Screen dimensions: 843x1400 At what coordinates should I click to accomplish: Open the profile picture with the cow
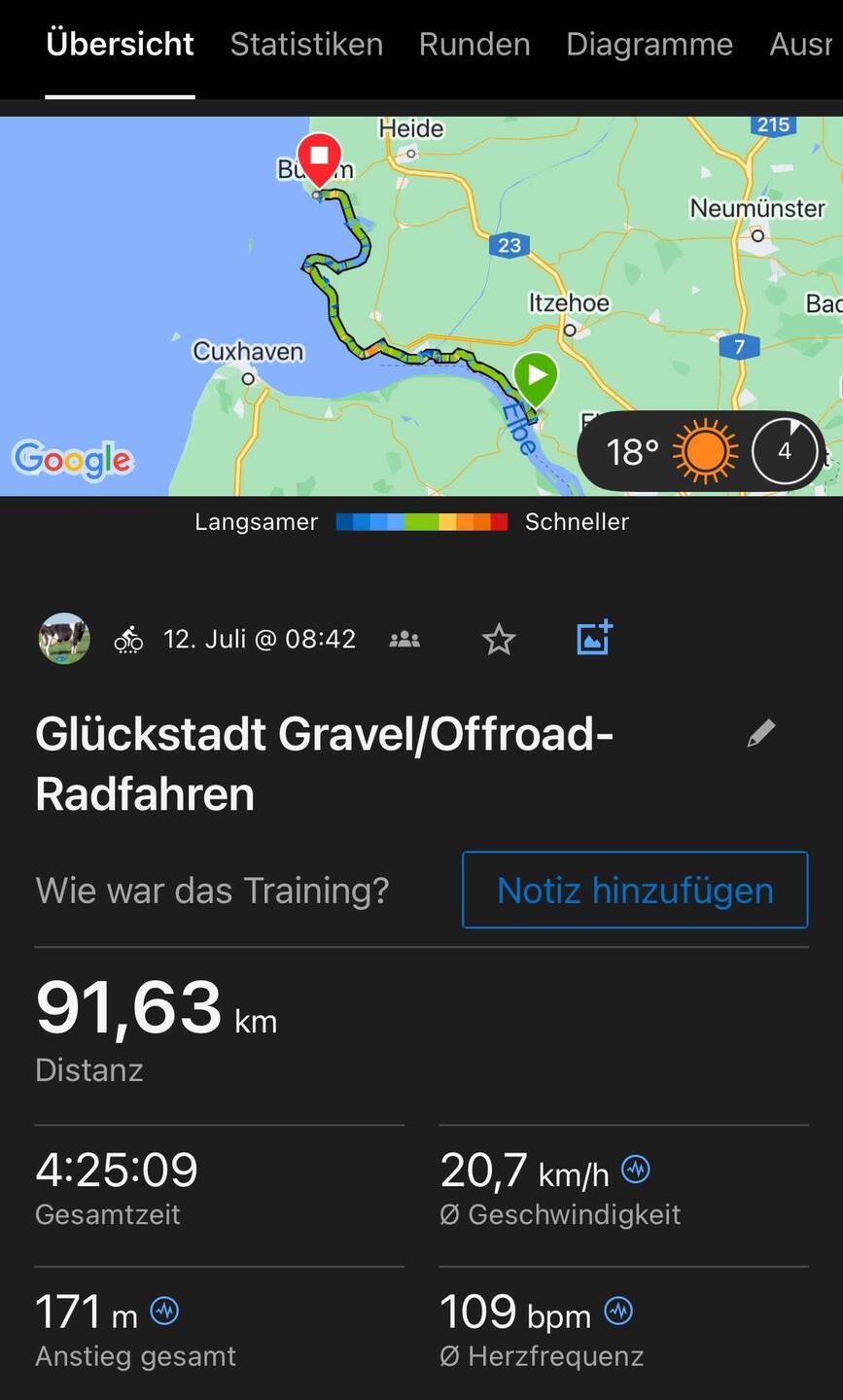[64, 639]
